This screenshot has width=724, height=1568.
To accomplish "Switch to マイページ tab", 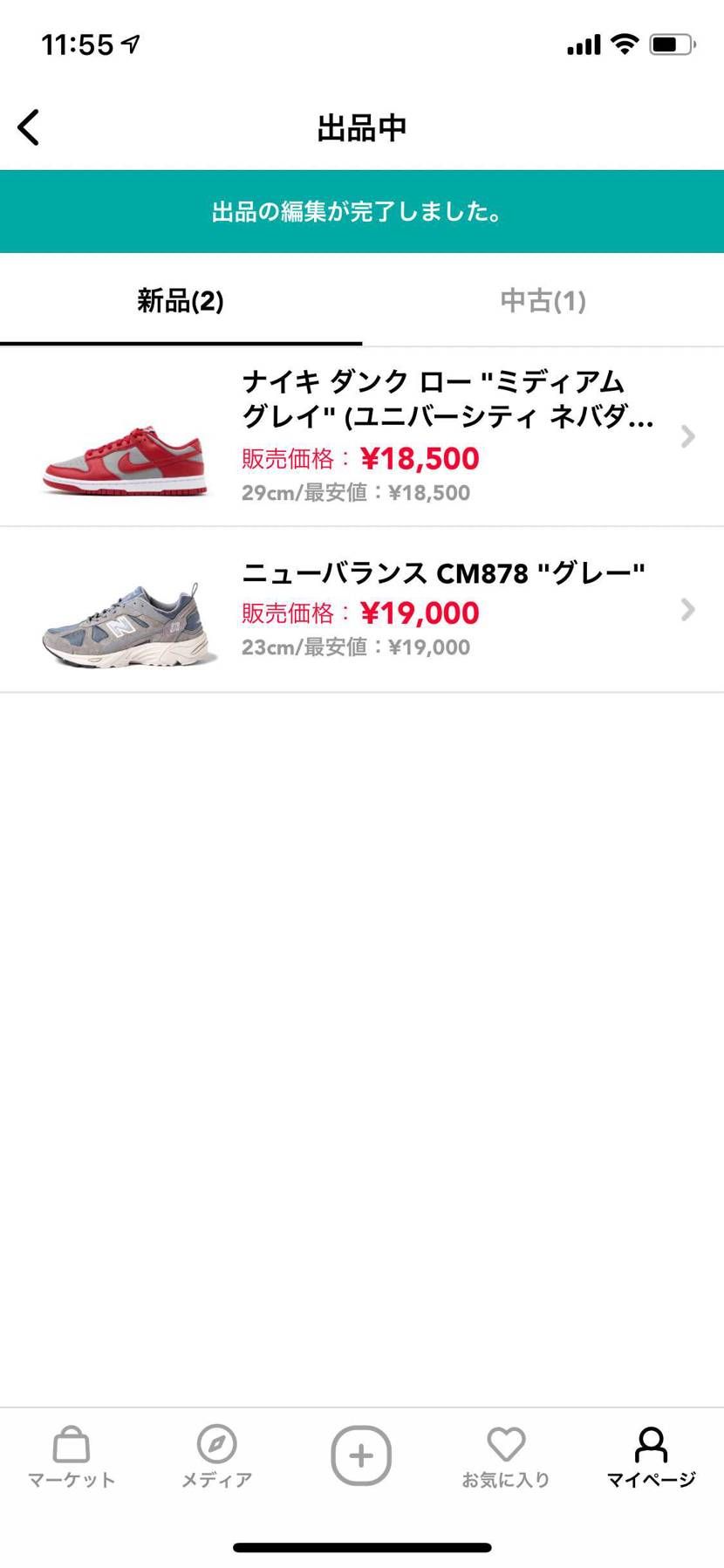I will [651, 1458].
